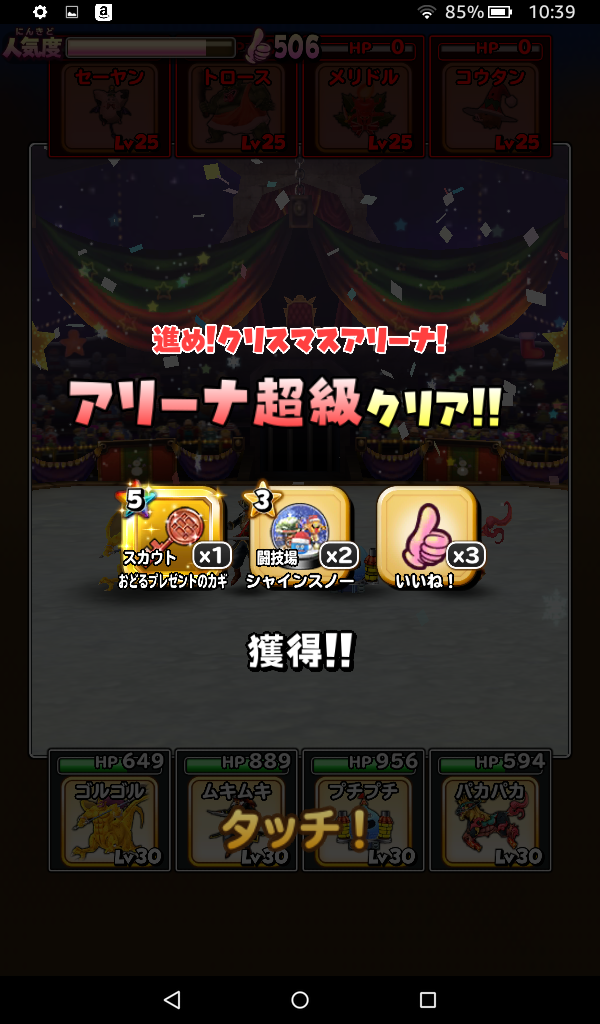The width and height of the screenshot is (600, 1024).
Task: Open recent apps overview
Action: (x=428, y=999)
